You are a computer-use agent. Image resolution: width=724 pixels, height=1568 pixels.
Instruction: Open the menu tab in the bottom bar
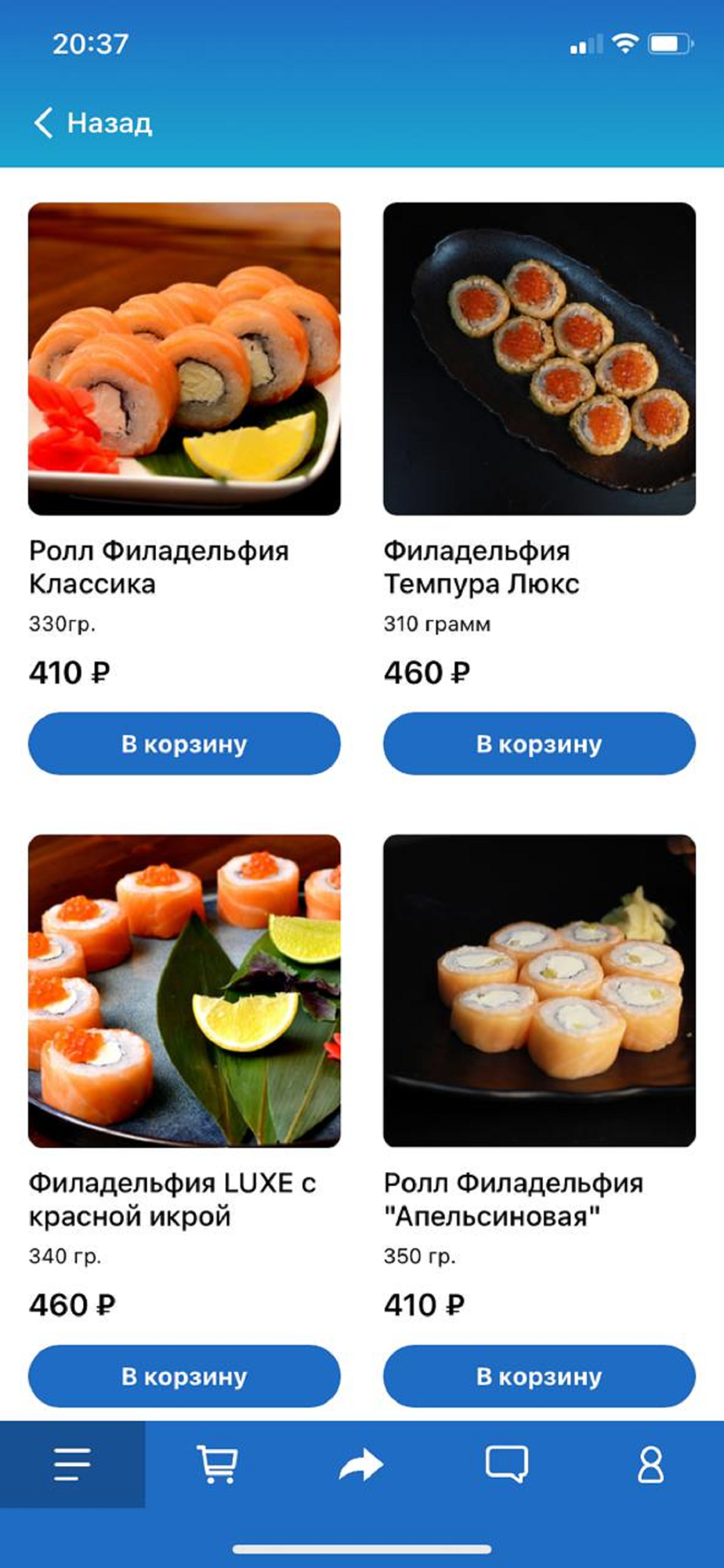tap(72, 1464)
